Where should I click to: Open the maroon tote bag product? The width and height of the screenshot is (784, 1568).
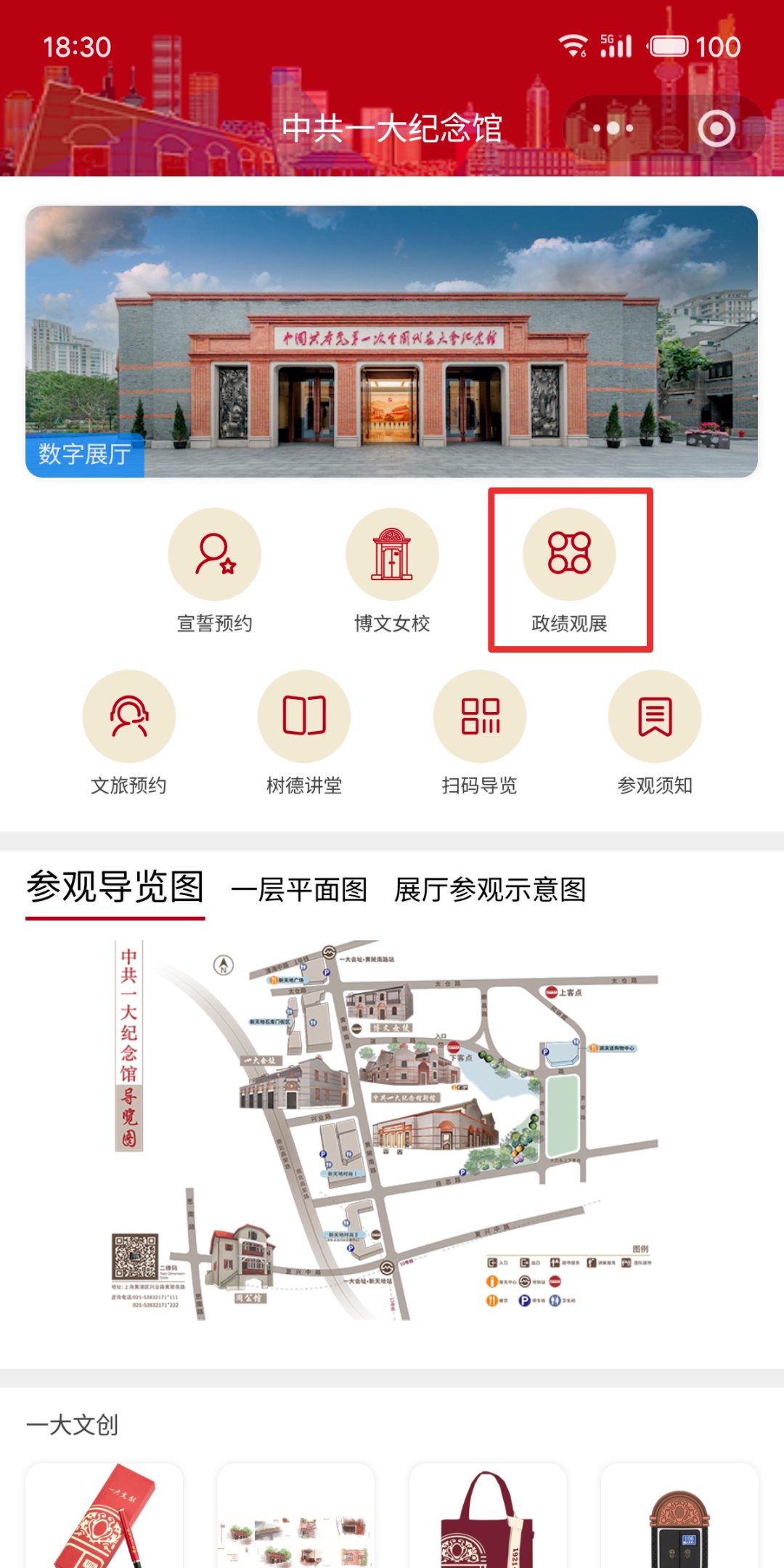tap(488, 1517)
